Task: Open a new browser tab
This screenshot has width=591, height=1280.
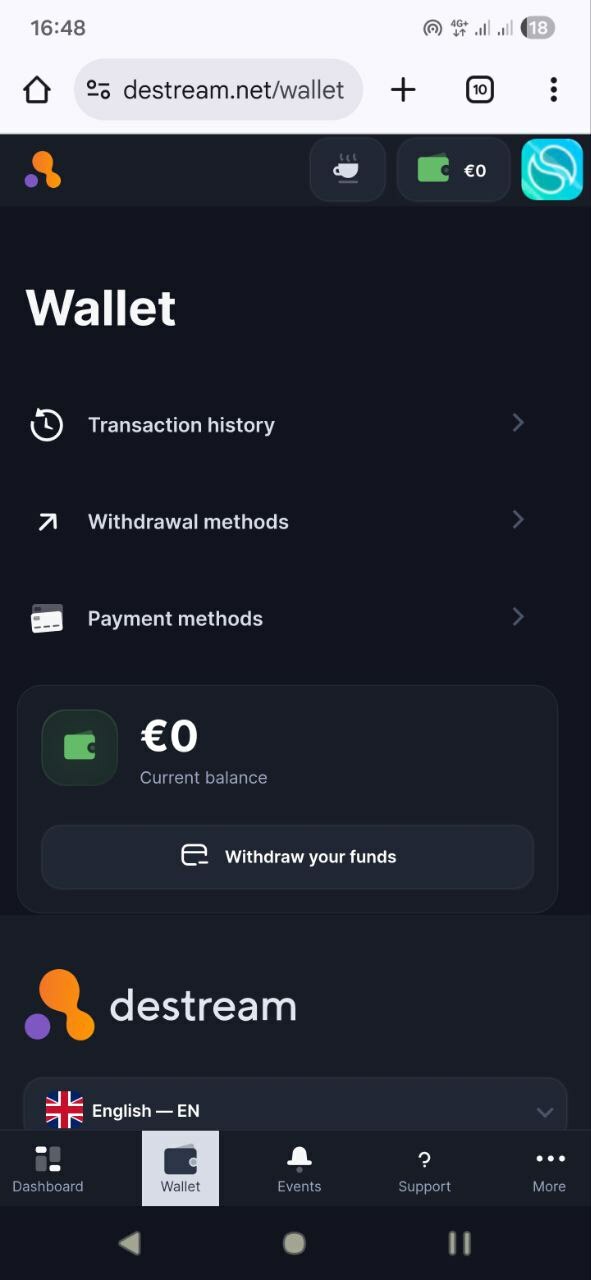Action: (x=403, y=90)
